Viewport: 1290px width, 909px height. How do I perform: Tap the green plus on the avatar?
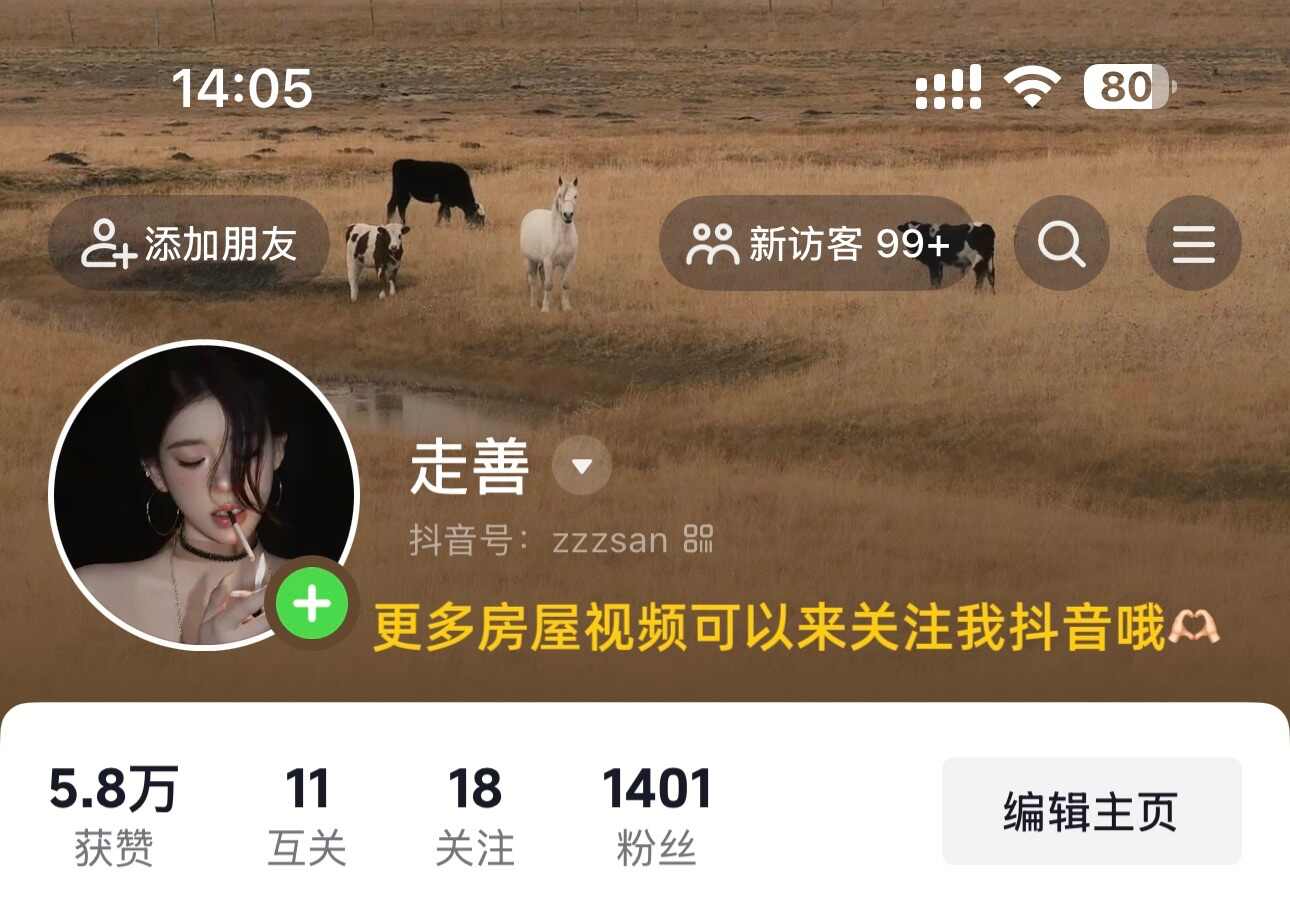pos(312,604)
